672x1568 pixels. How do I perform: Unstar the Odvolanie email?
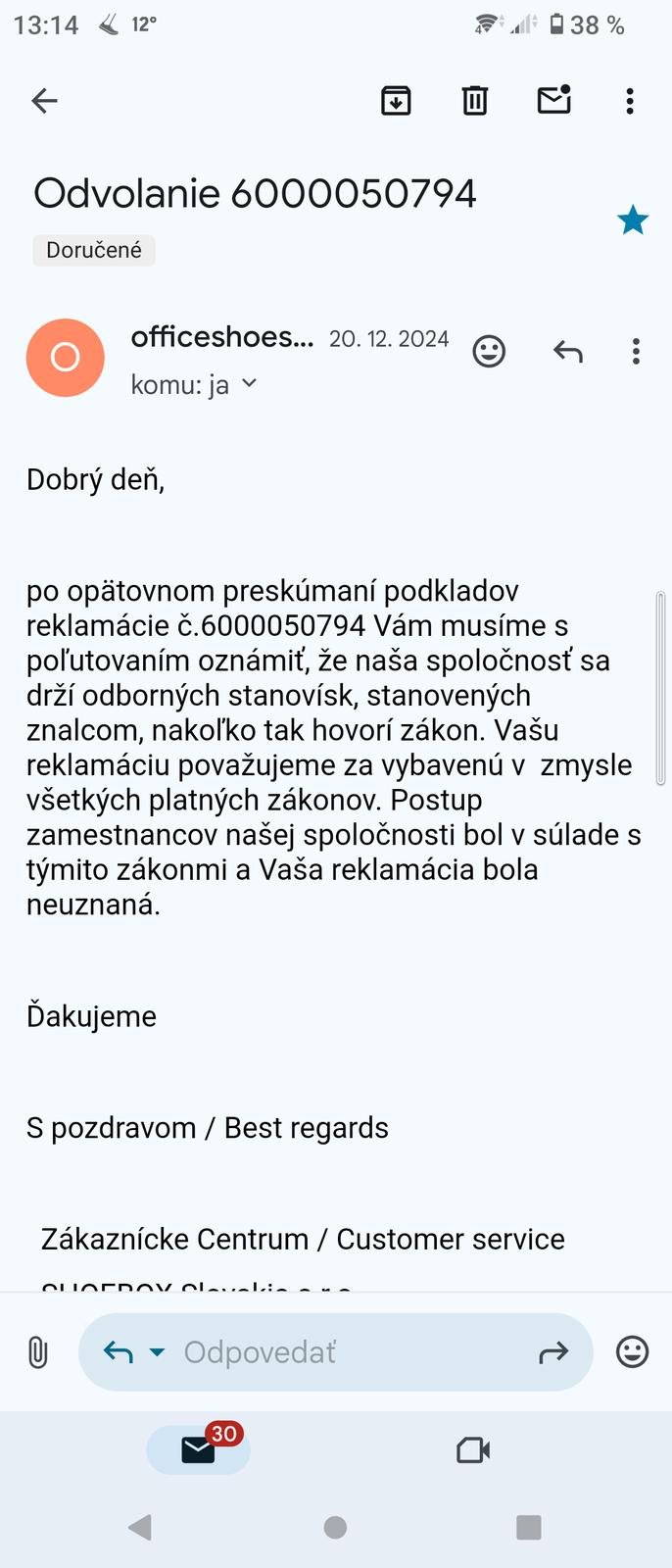coord(633,220)
